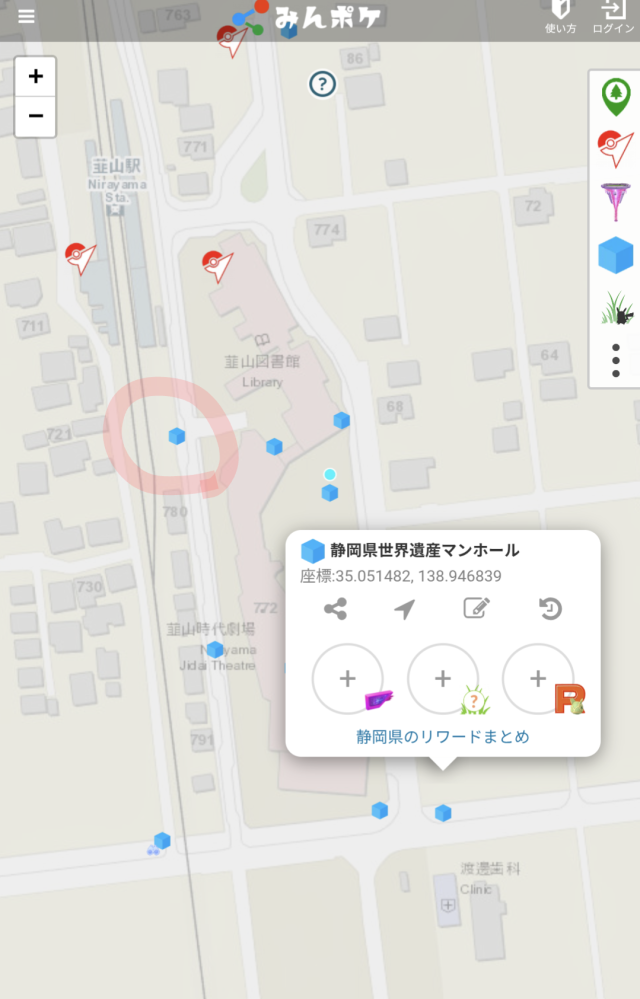
Task: Navigate to this spot with arrow icon
Action: click(404, 608)
